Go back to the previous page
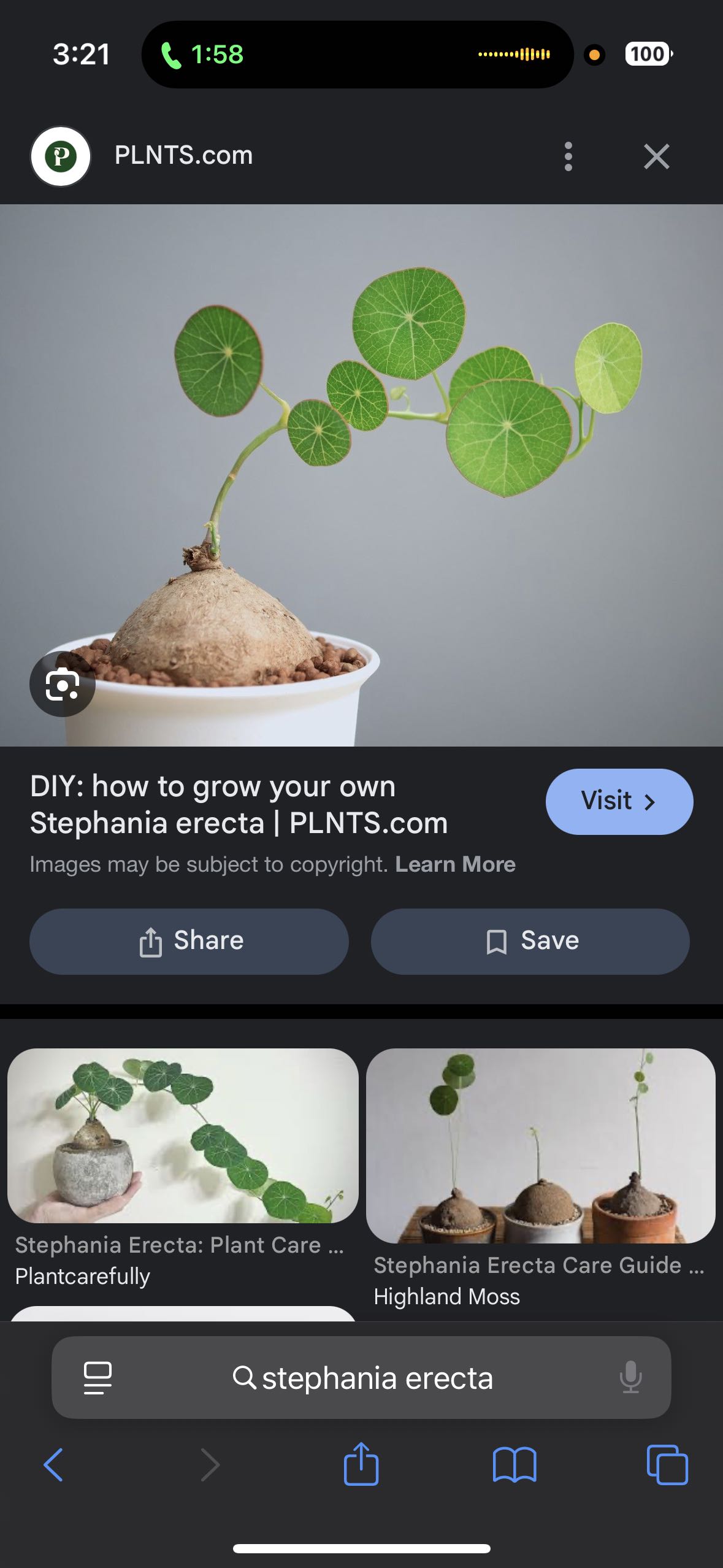 pos(53,1465)
